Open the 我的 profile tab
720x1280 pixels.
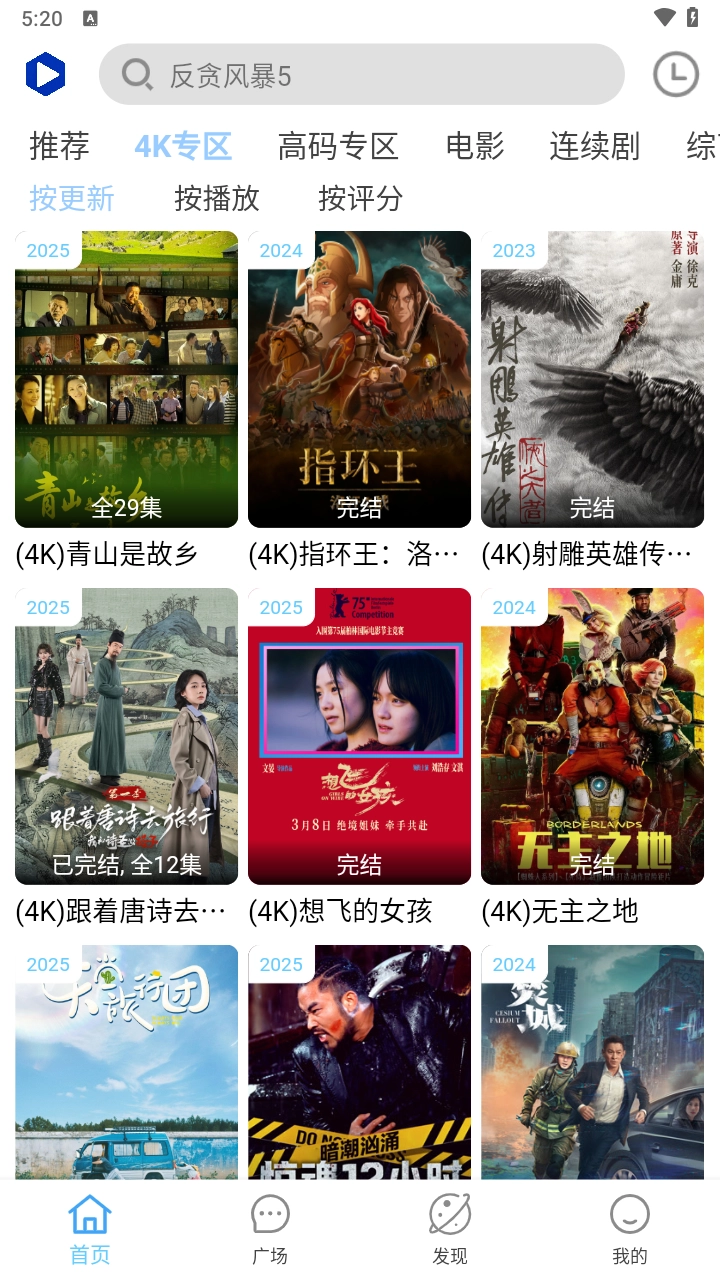click(630, 1230)
